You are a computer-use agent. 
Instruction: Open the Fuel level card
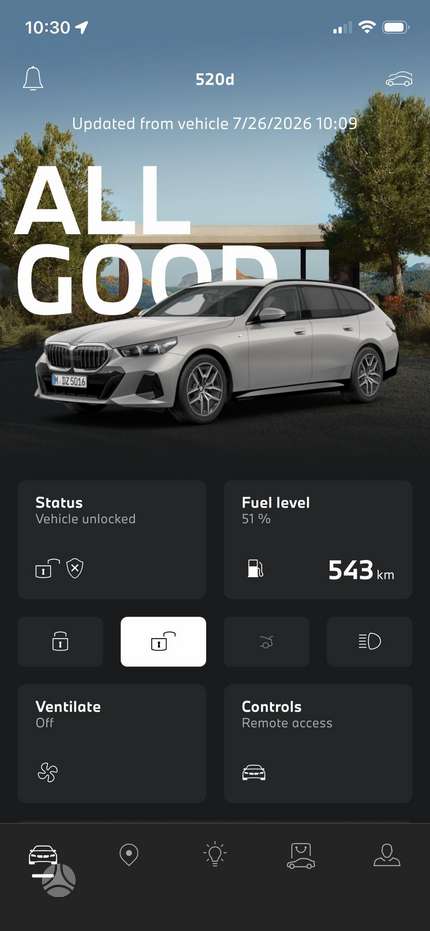pos(318,540)
